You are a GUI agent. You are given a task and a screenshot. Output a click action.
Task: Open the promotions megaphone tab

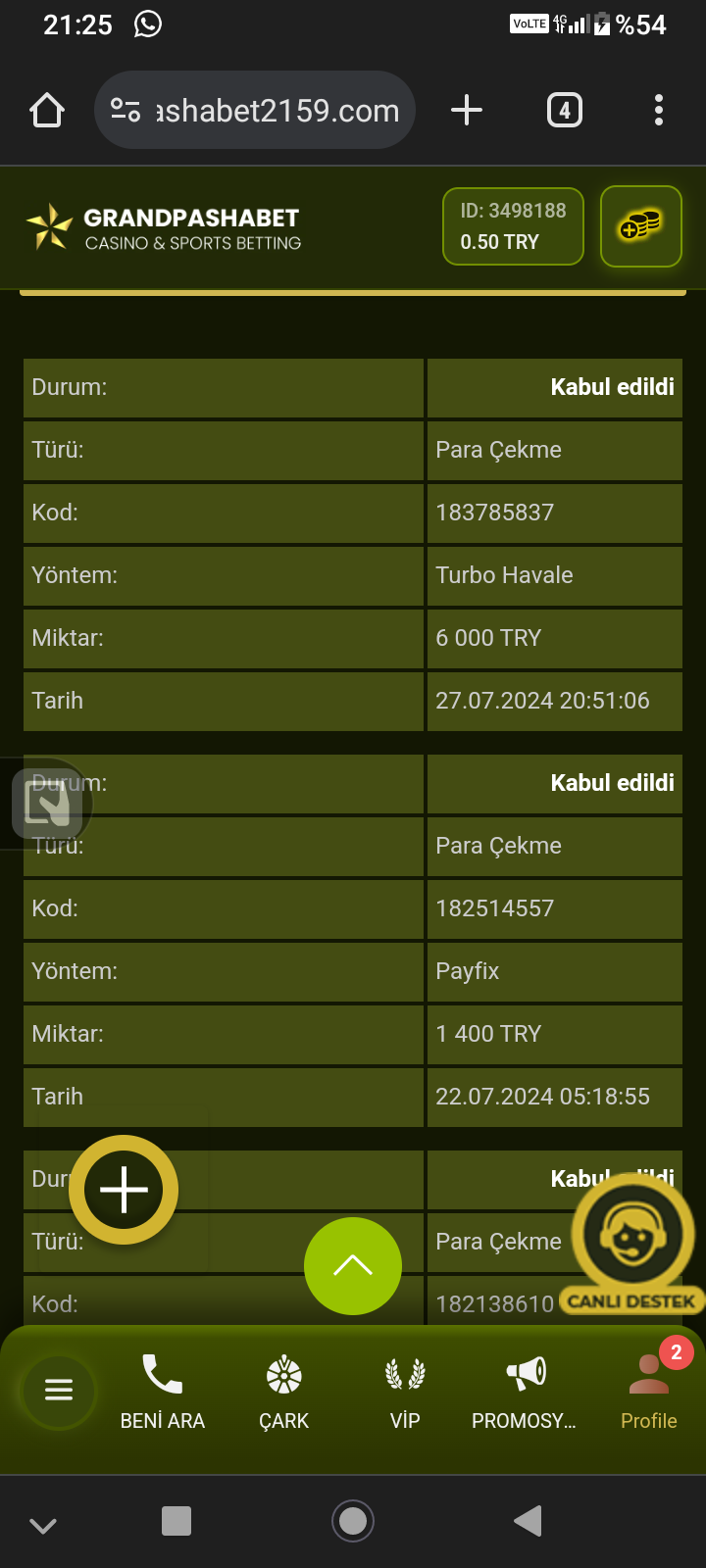pos(526,1392)
